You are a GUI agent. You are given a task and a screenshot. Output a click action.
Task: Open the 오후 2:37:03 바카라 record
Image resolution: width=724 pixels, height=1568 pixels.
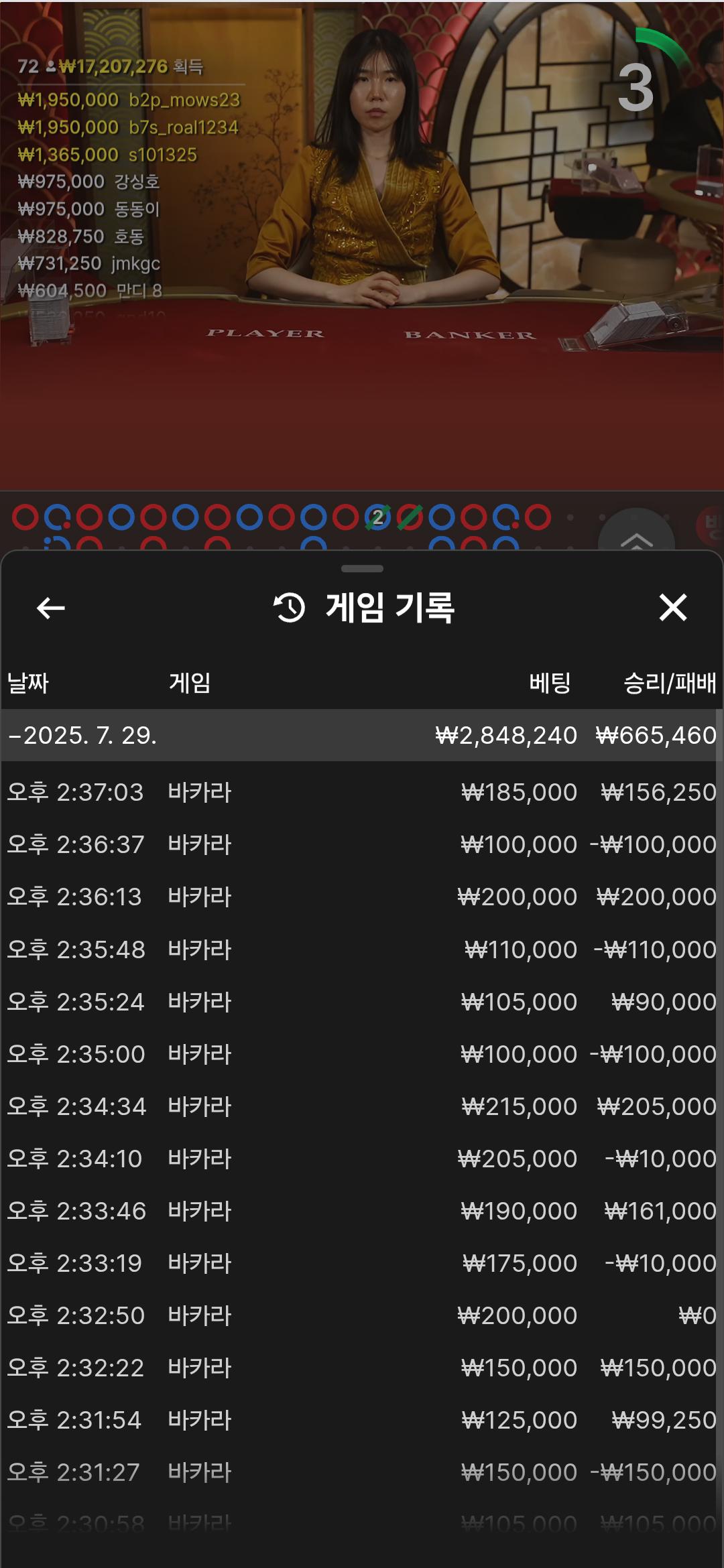[362, 793]
